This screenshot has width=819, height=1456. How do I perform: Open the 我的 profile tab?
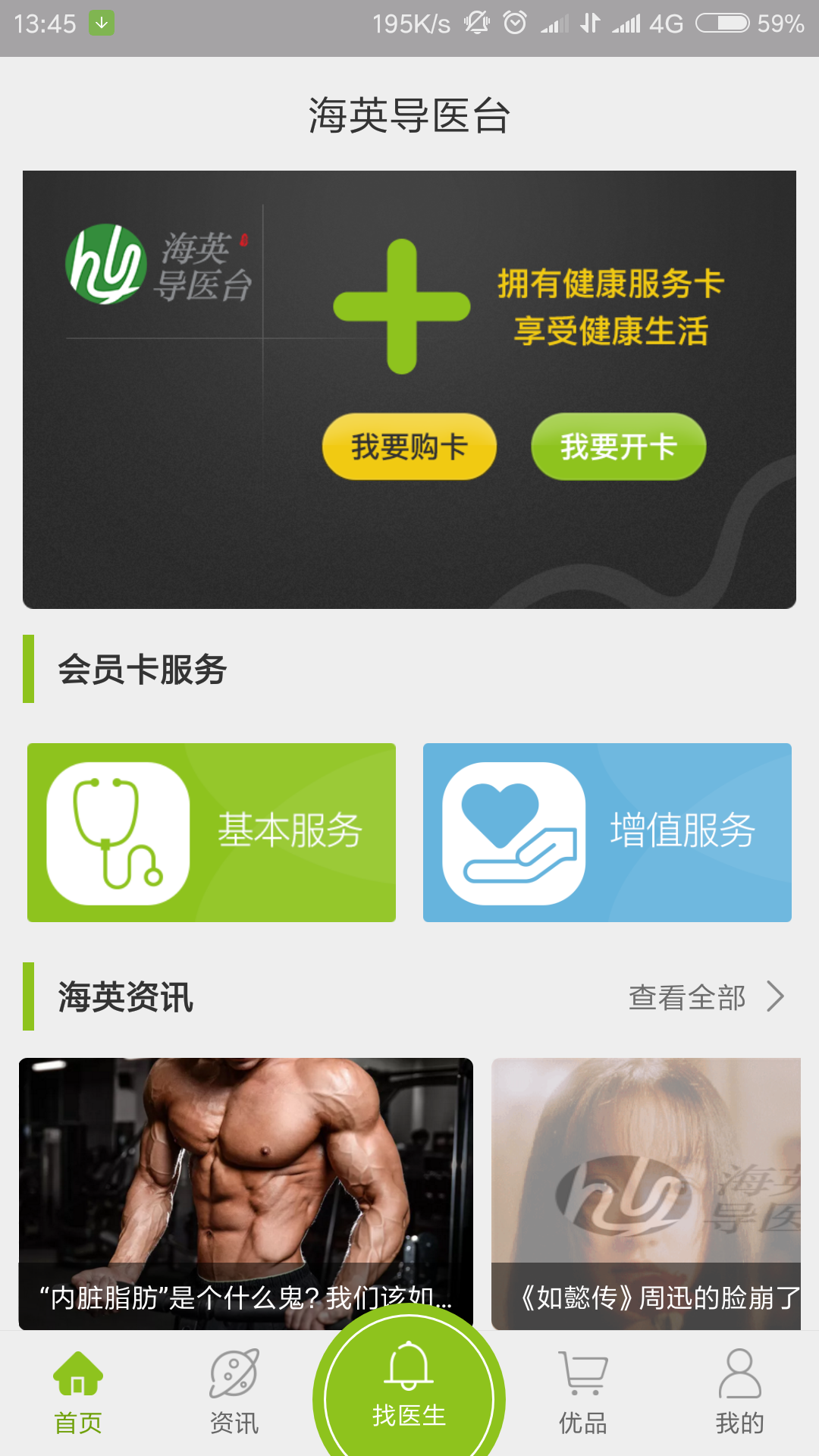[739, 1394]
